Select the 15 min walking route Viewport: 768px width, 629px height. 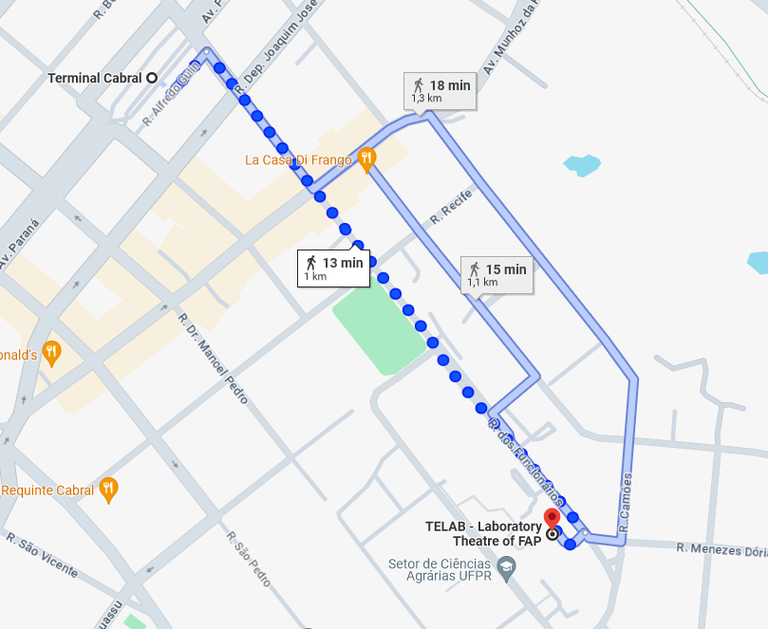coord(497,274)
